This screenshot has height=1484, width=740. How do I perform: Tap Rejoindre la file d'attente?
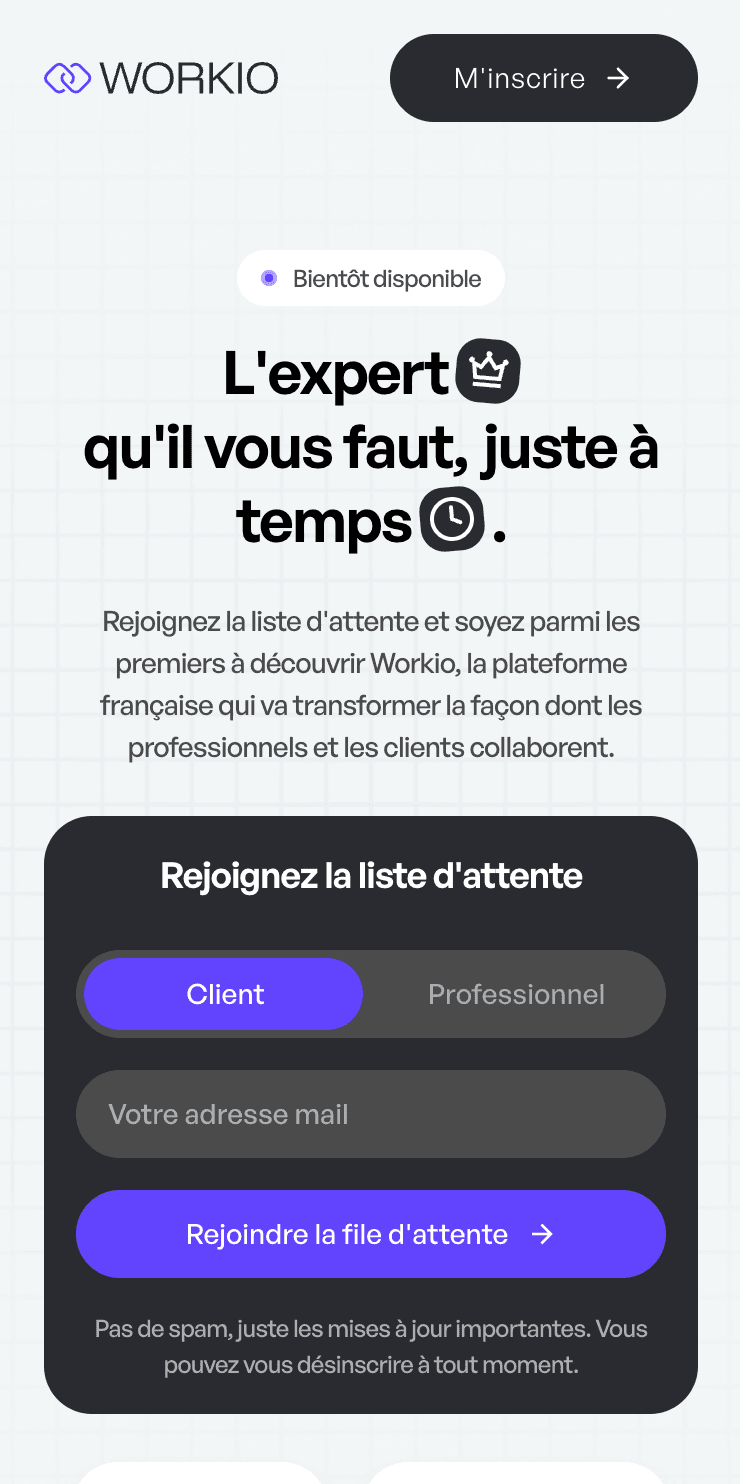(x=370, y=1234)
